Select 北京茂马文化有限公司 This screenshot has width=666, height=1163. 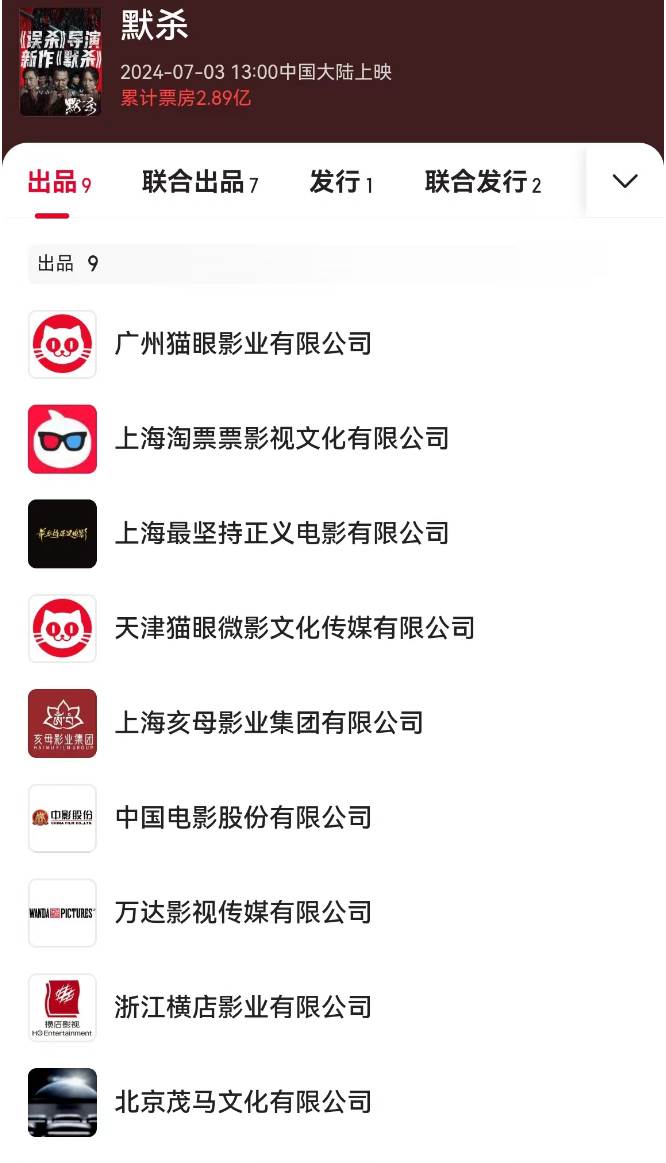coord(333,1102)
